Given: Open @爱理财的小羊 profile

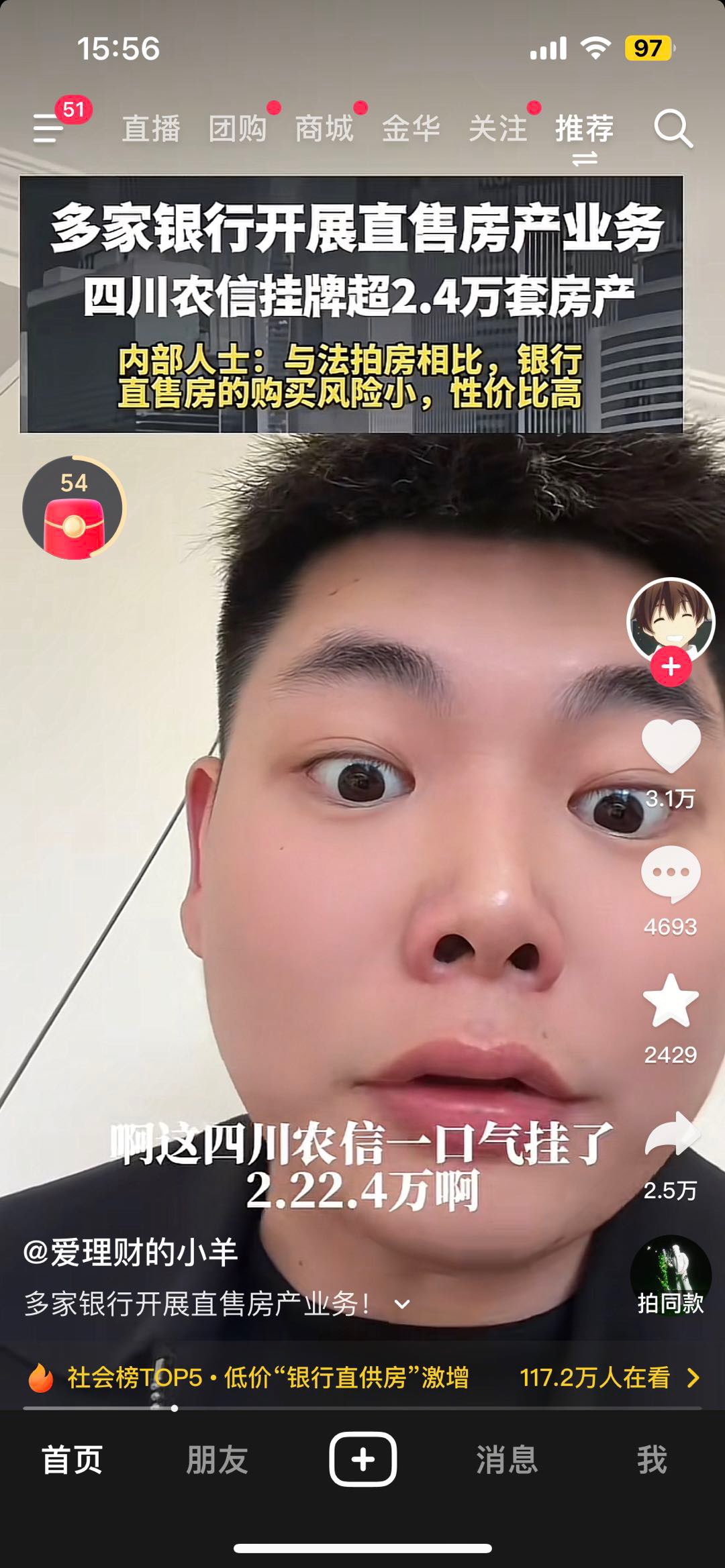Looking at the screenshot, I should coord(131,1253).
